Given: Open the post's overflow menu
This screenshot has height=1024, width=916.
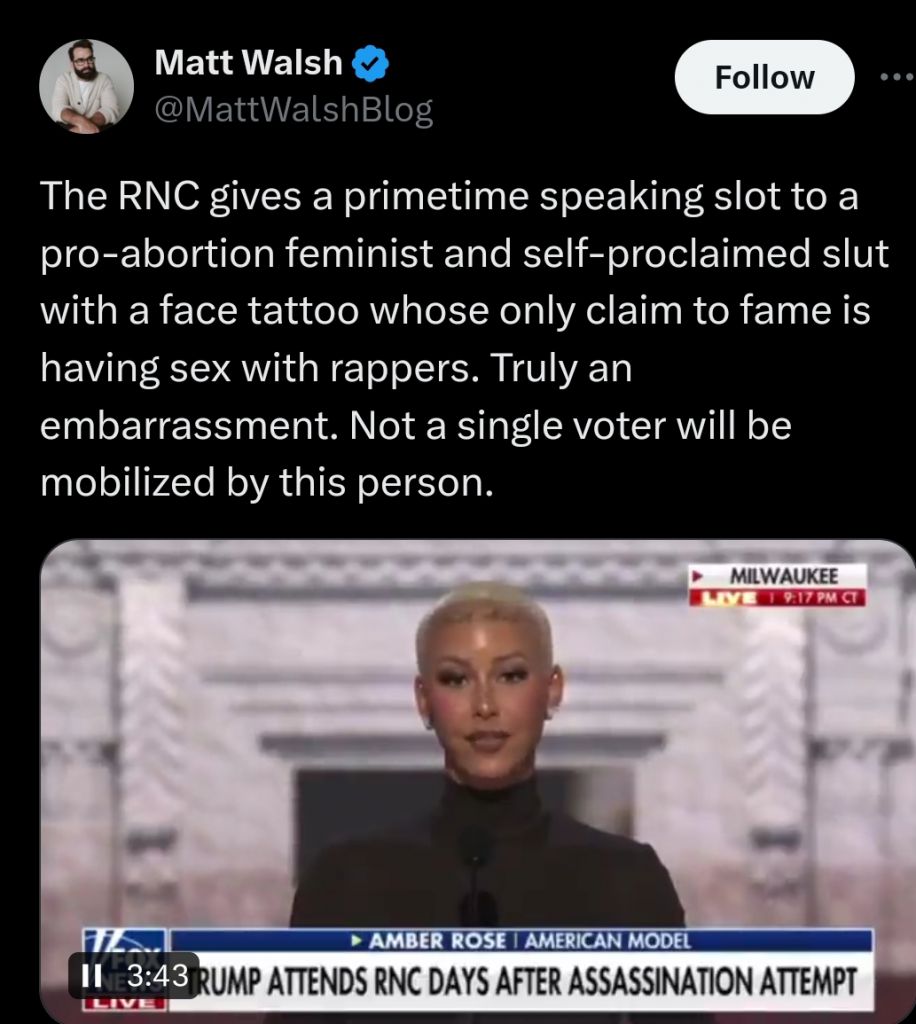Looking at the screenshot, I should point(899,78).
